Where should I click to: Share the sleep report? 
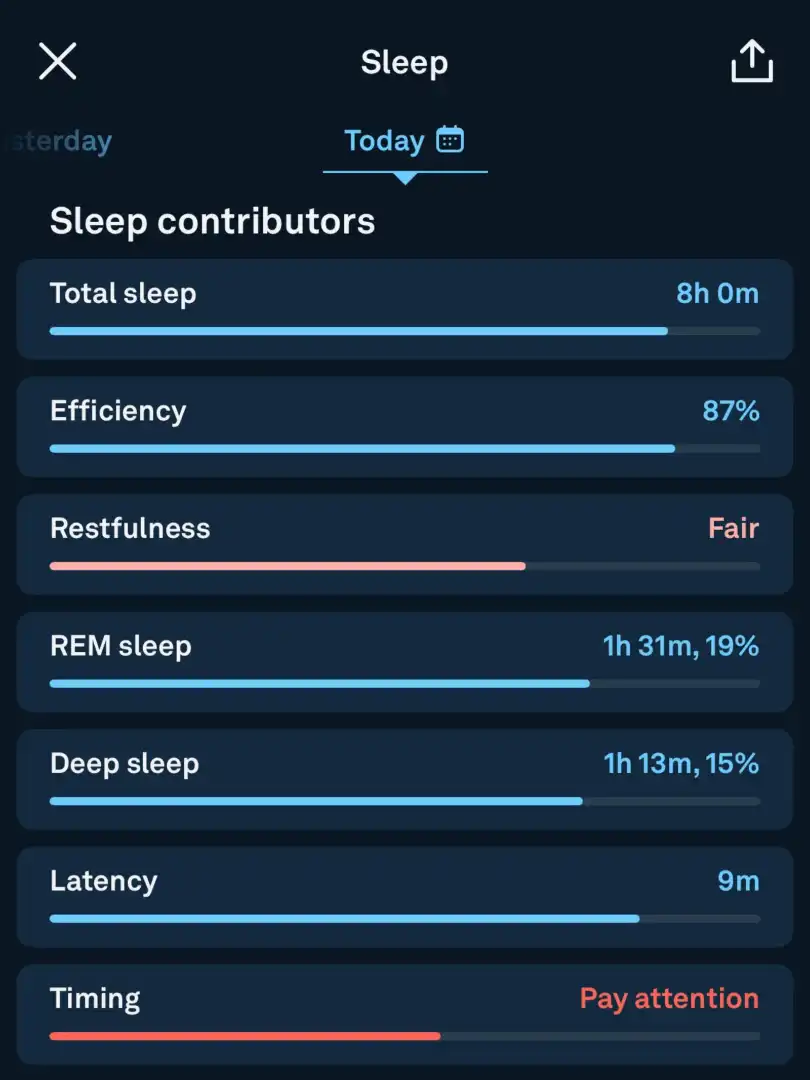coord(751,62)
